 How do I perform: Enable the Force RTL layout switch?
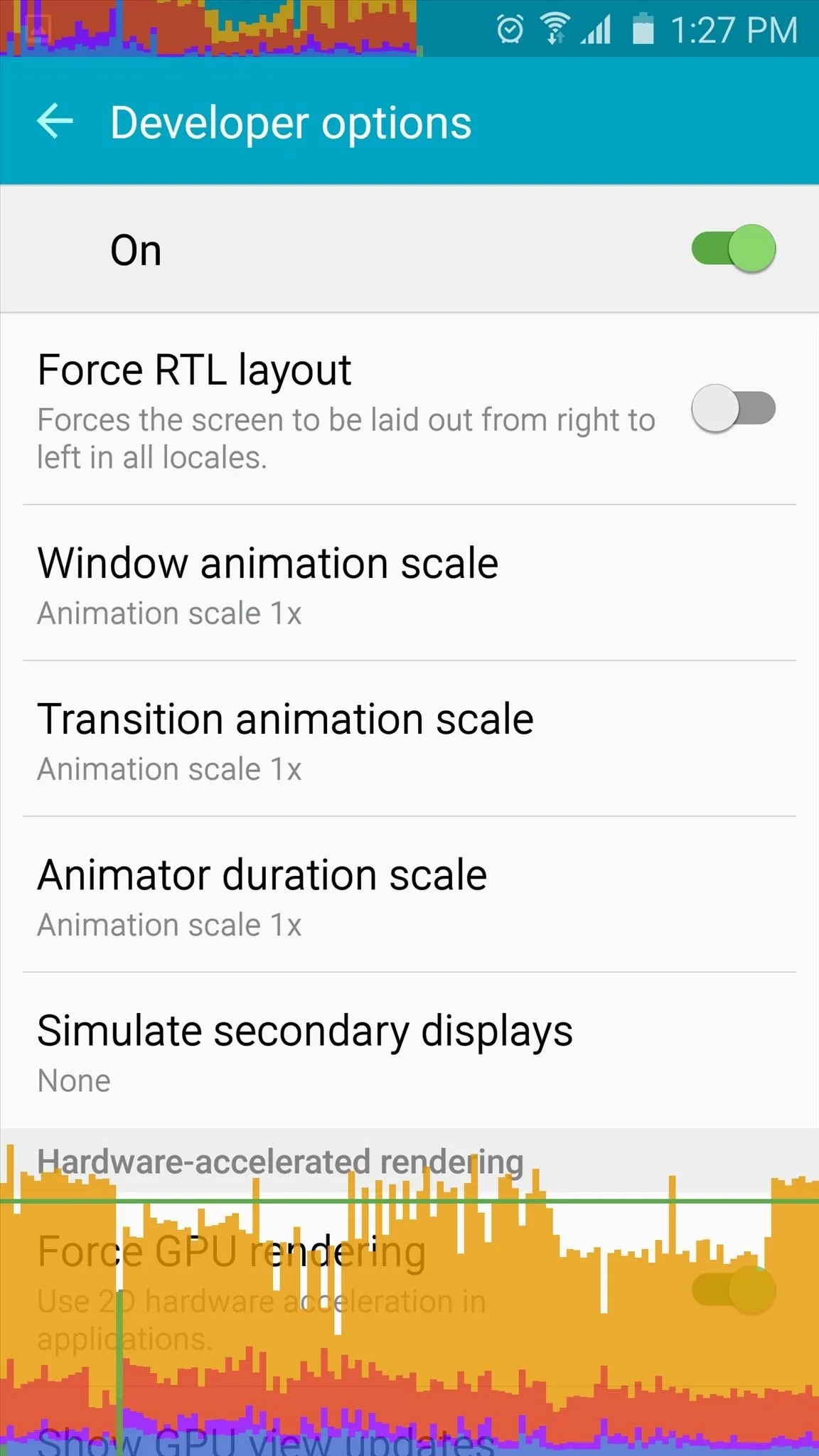[733, 408]
